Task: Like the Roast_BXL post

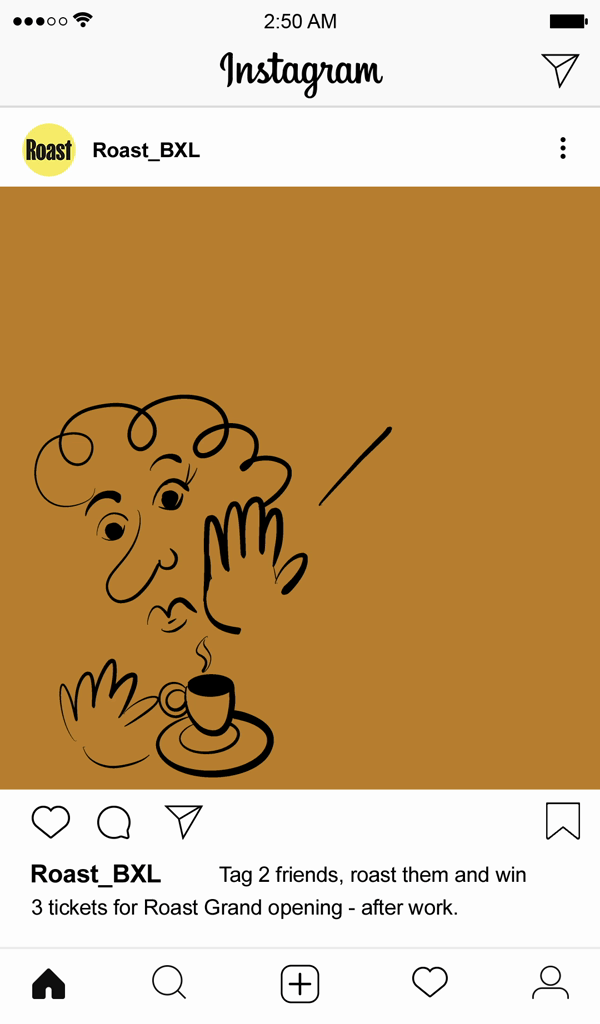Action: coord(51,822)
